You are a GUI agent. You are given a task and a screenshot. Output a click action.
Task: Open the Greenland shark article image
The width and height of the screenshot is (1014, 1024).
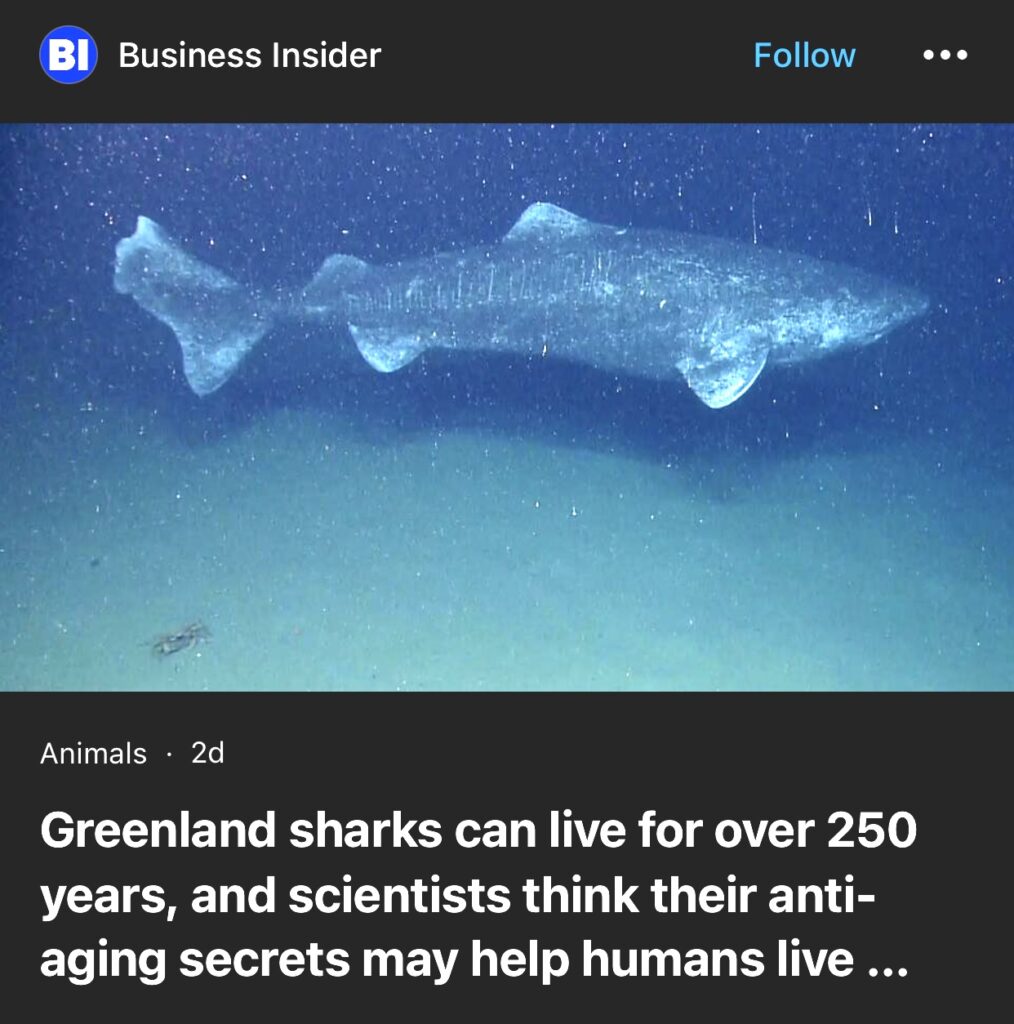pos(507,407)
